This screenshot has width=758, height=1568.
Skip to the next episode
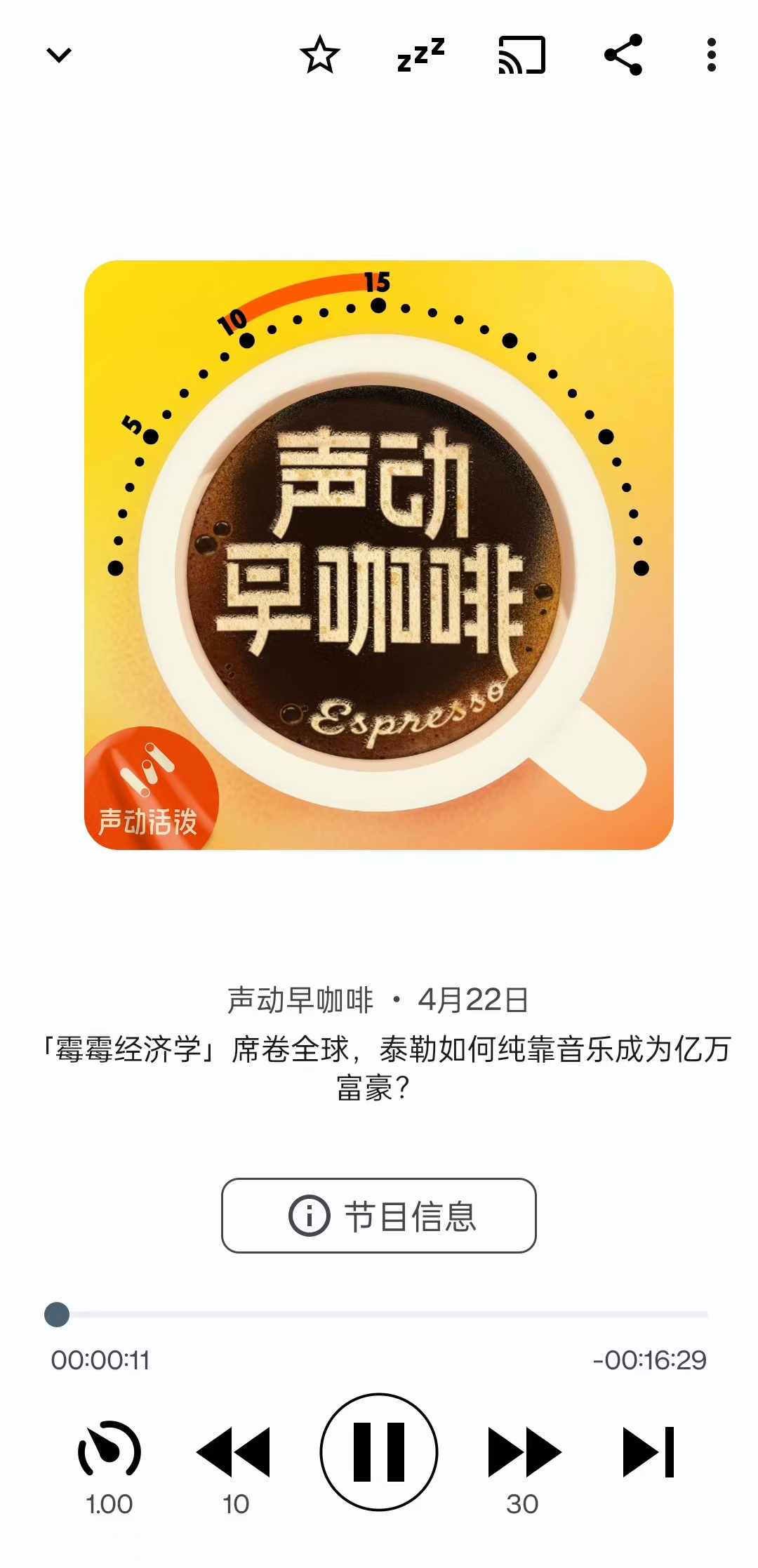(649, 1451)
